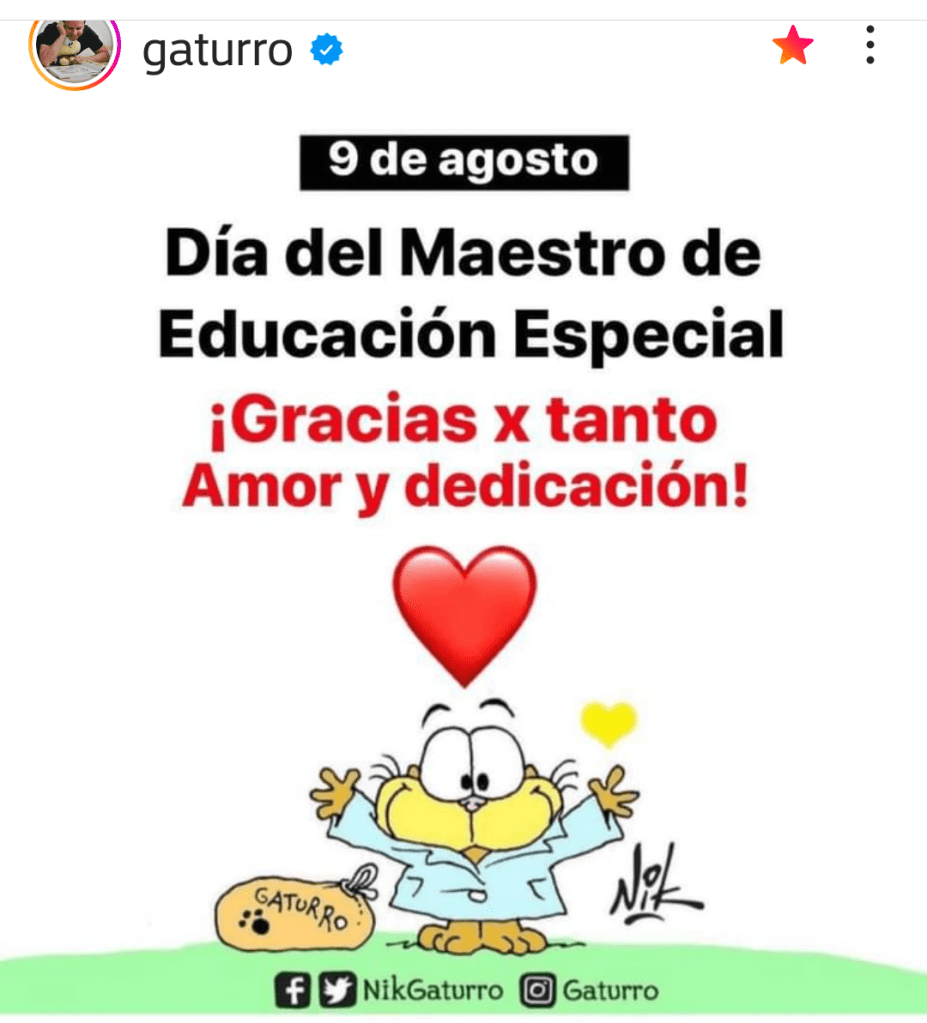This screenshot has height=1023, width=927.
Task: Open the post overflow menu
Action: [x=870, y=46]
